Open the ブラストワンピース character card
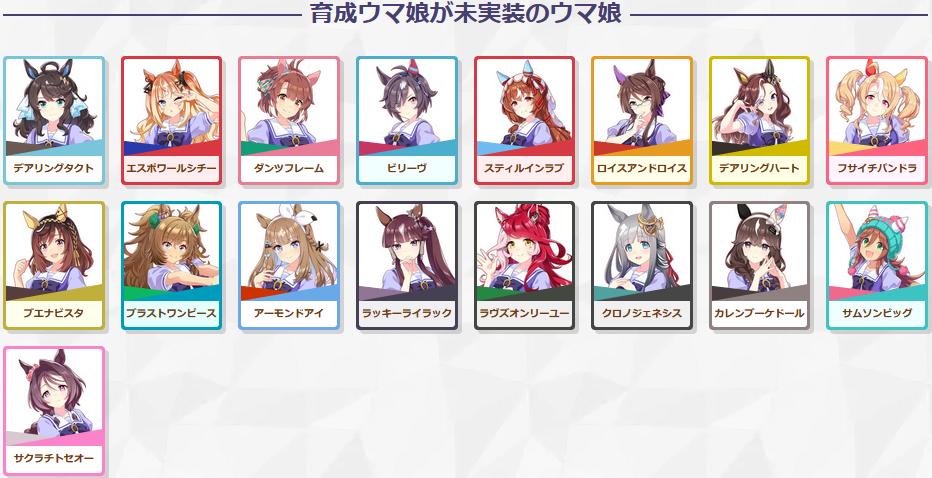Image resolution: width=932 pixels, height=478 pixels. (x=171, y=265)
